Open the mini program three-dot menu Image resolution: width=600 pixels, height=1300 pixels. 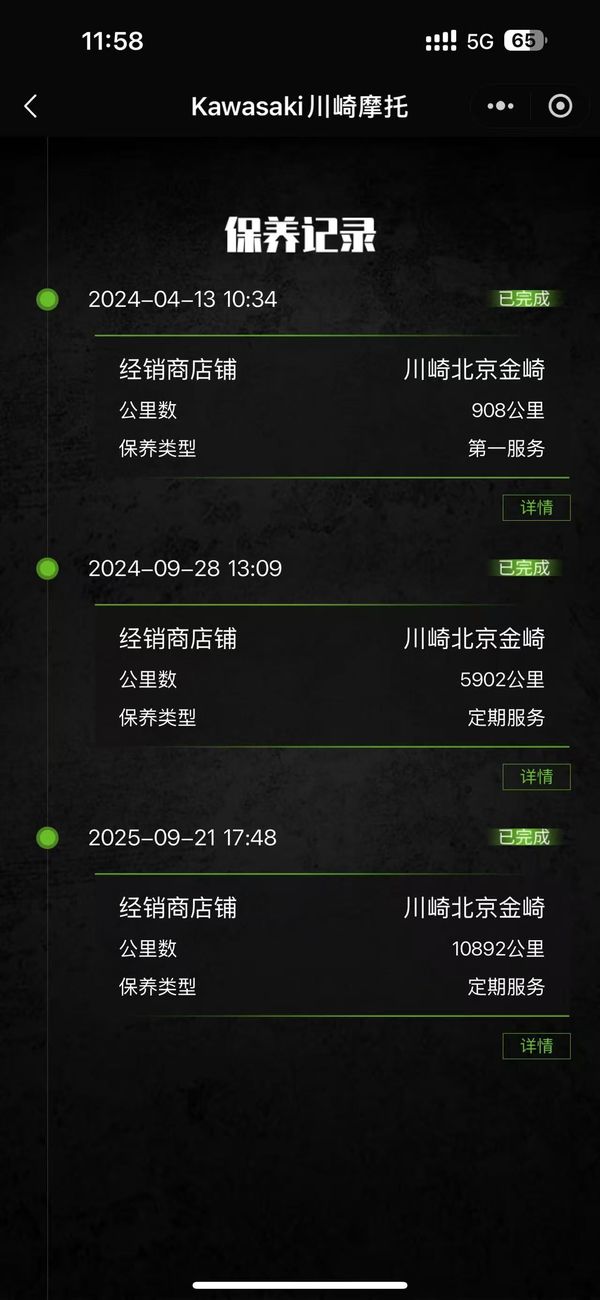[x=500, y=106]
